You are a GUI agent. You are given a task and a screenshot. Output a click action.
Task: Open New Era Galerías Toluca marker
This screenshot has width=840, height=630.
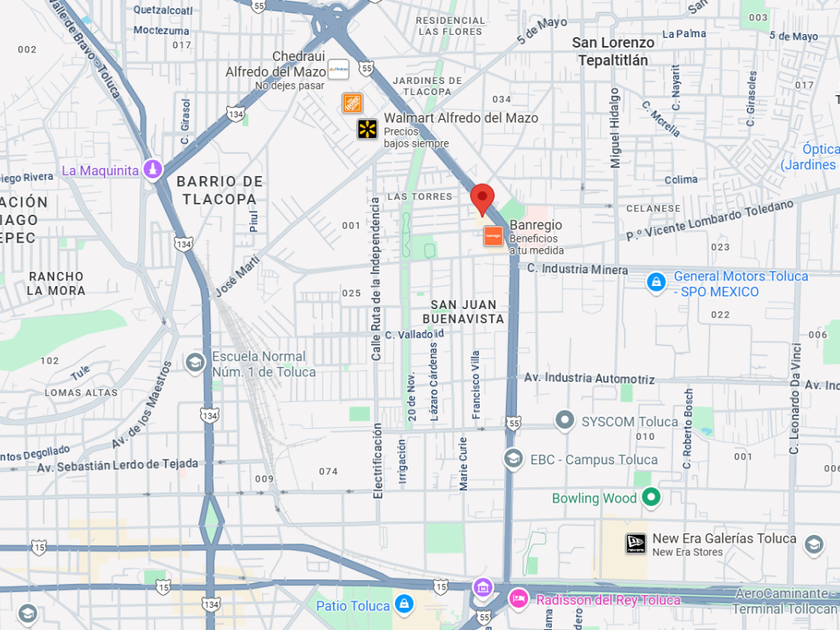[636, 543]
